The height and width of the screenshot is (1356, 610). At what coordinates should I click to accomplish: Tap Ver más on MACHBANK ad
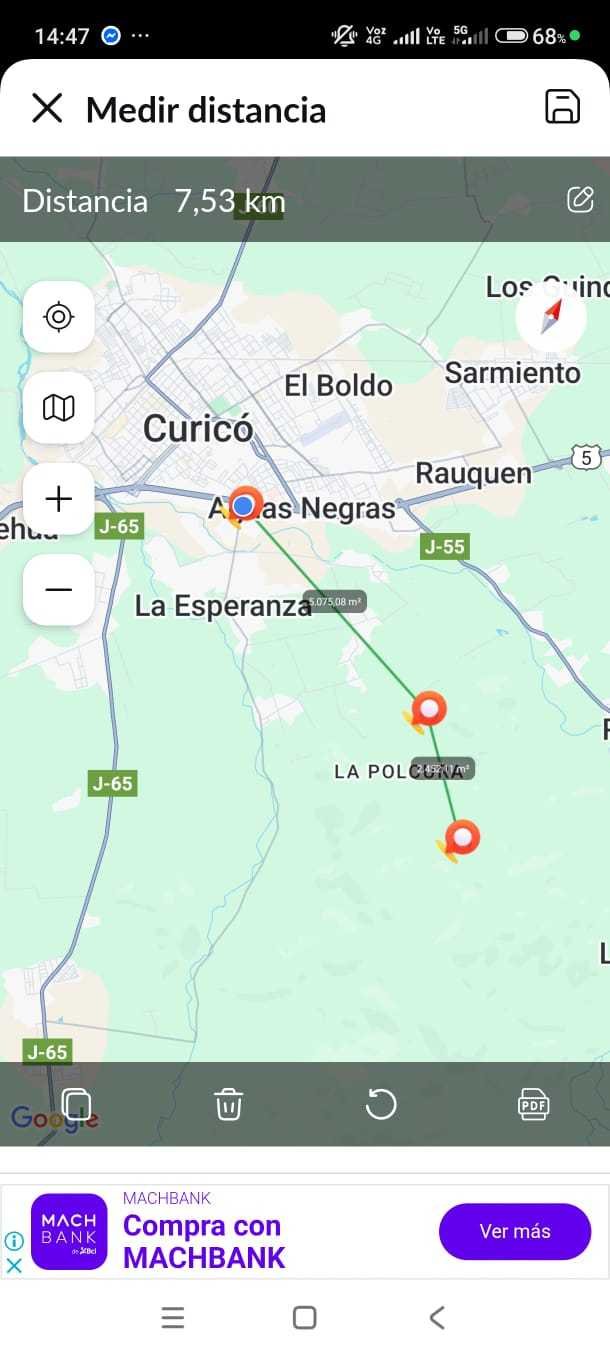514,1231
